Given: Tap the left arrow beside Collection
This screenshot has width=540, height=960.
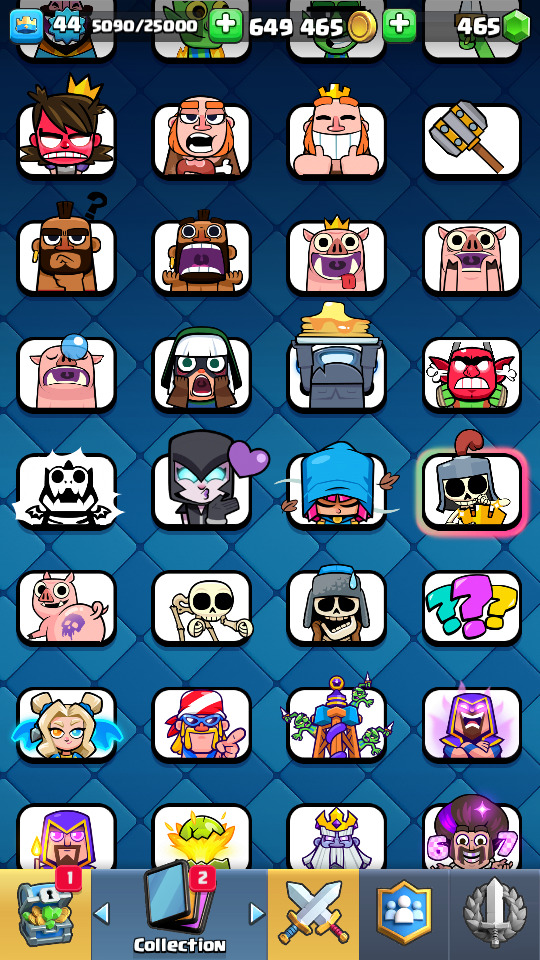Looking at the screenshot, I should [x=102, y=913].
